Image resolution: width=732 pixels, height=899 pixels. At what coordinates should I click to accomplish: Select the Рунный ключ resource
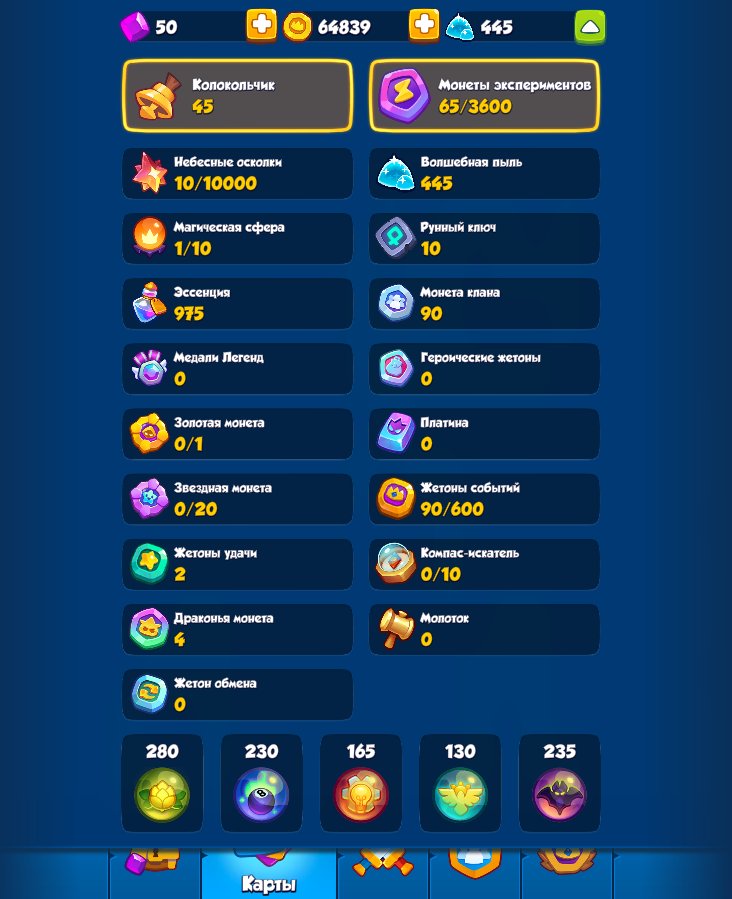pyautogui.click(x=484, y=238)
